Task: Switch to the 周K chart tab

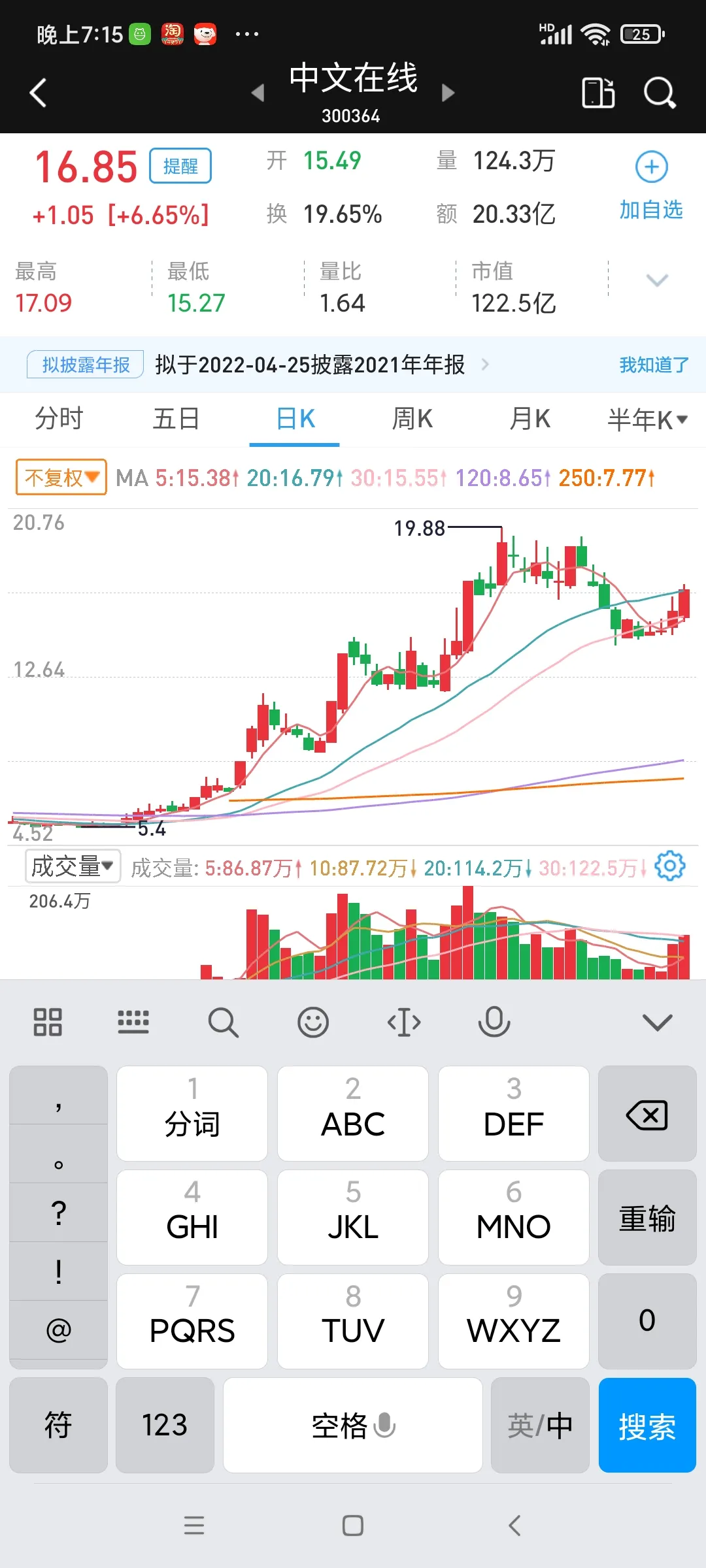Action: (x=412, y=419)
